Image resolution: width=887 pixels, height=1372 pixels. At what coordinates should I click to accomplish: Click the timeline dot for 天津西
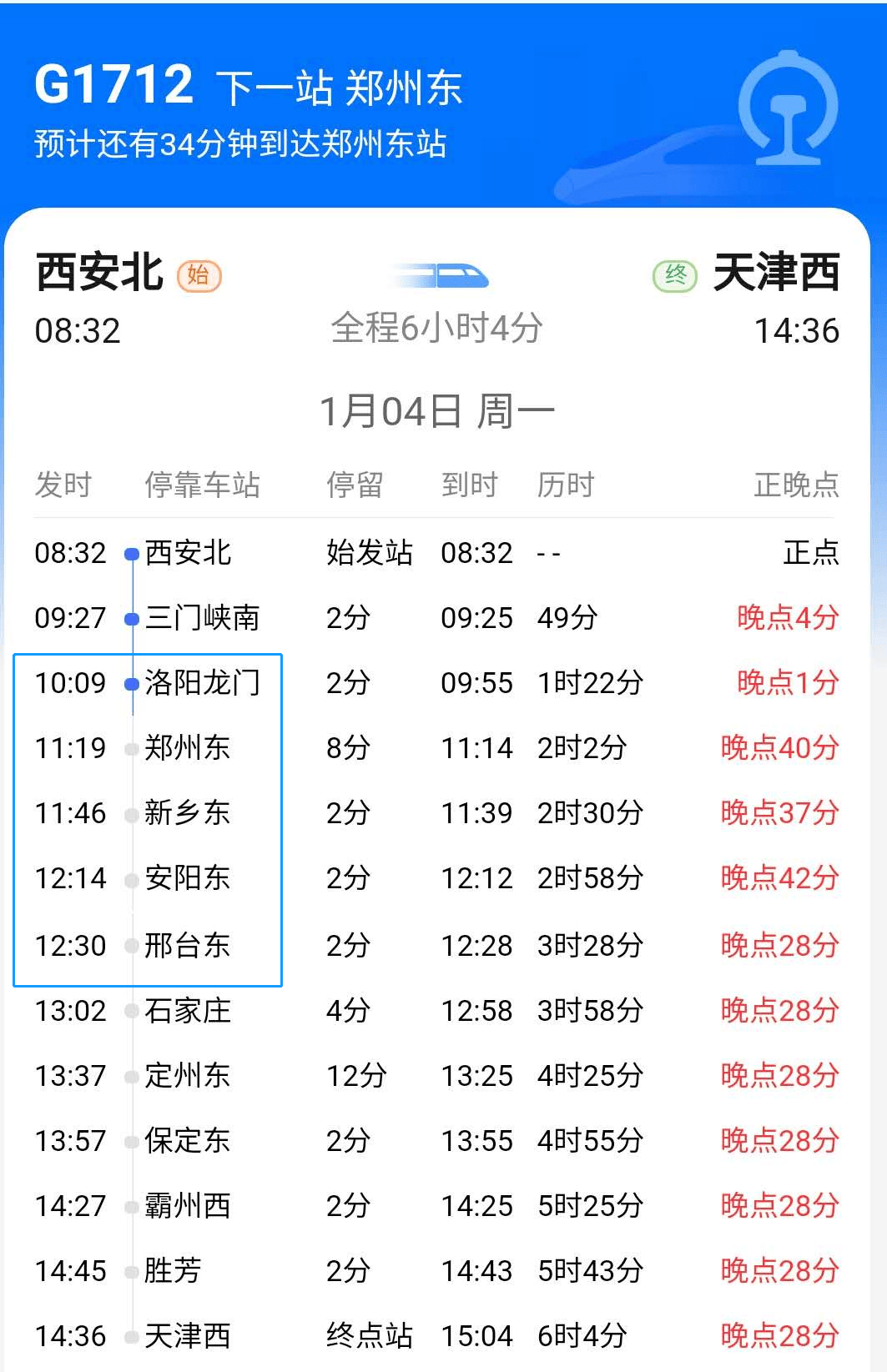click(131, 1335)
